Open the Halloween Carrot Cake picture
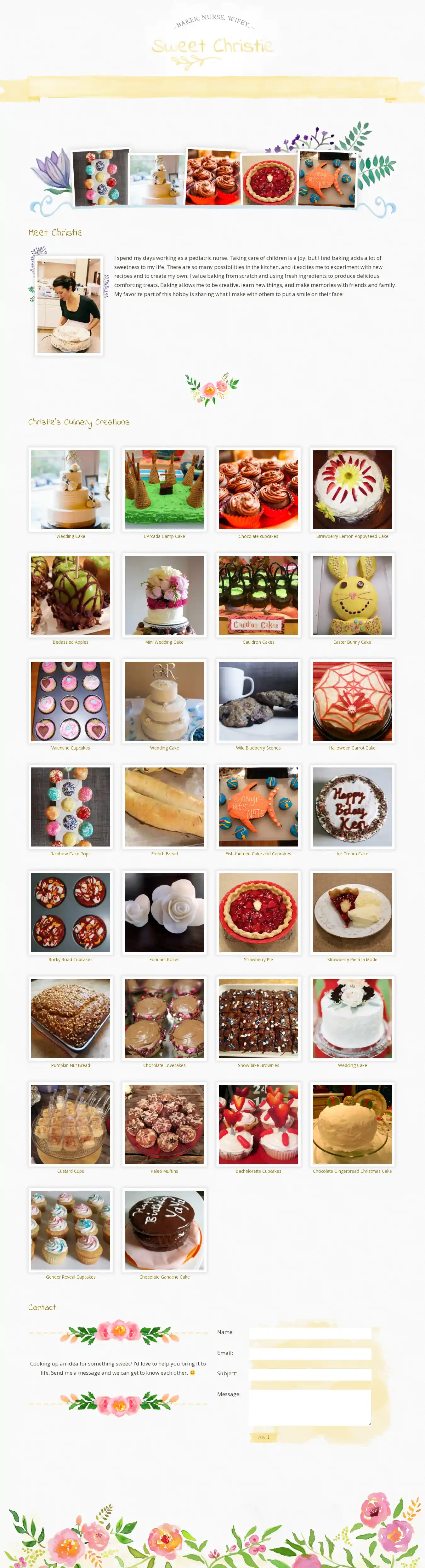The height and width of the screenshot is (1568, 425). [x=352, y=701]
